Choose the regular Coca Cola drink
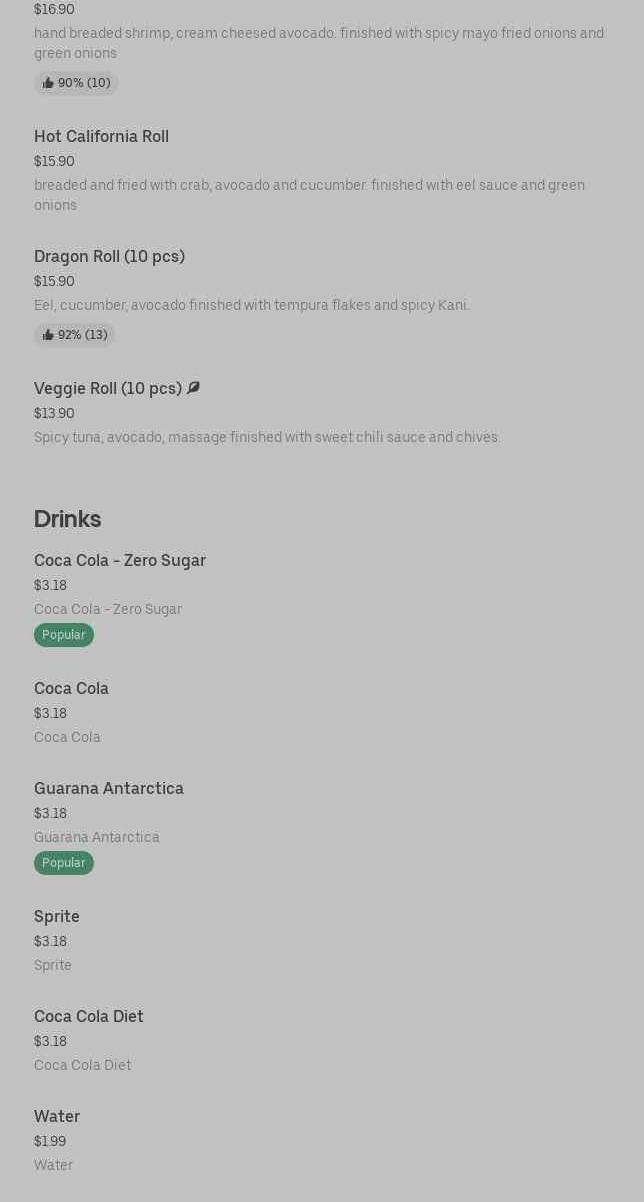 (71, 688)
